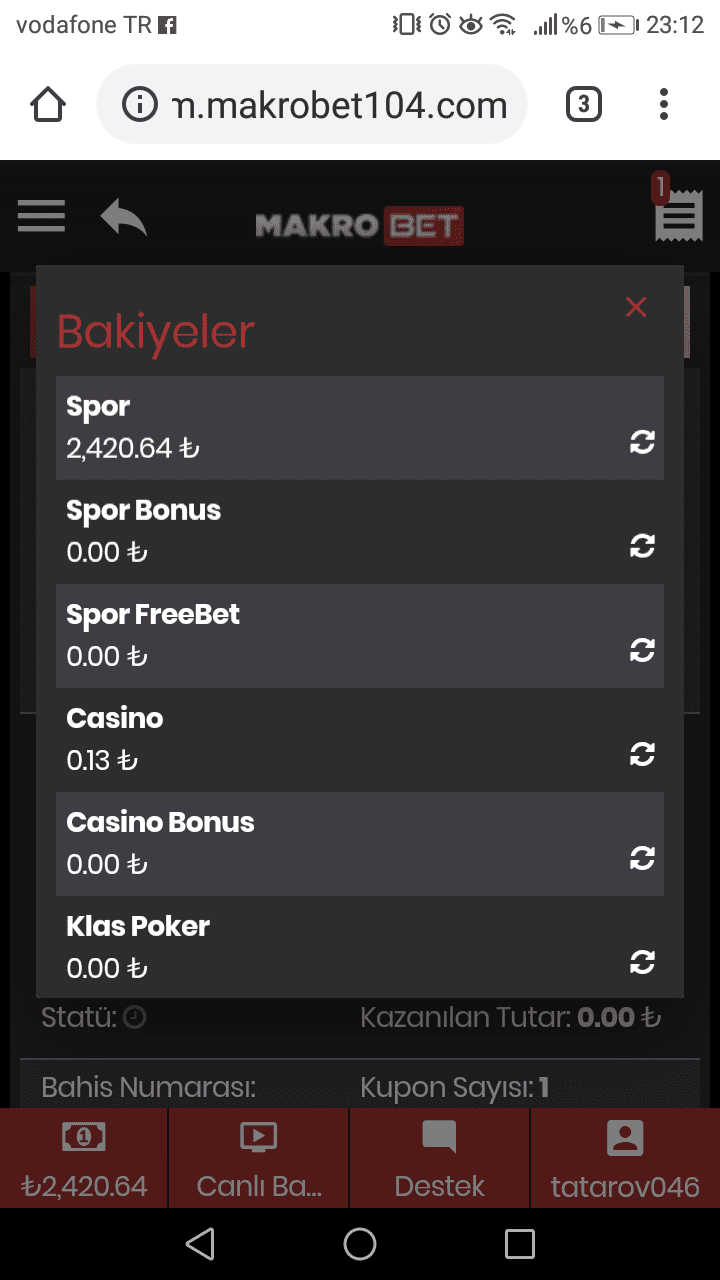Open Destek support chat
This screenshot has width=720, height=1280.
[439, 1158]
